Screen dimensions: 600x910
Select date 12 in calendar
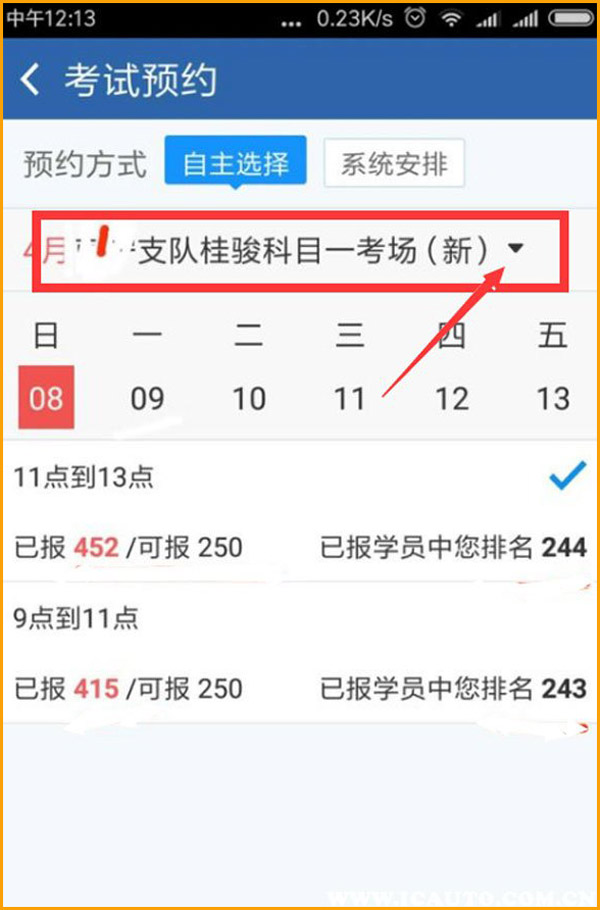pos(451,399)
